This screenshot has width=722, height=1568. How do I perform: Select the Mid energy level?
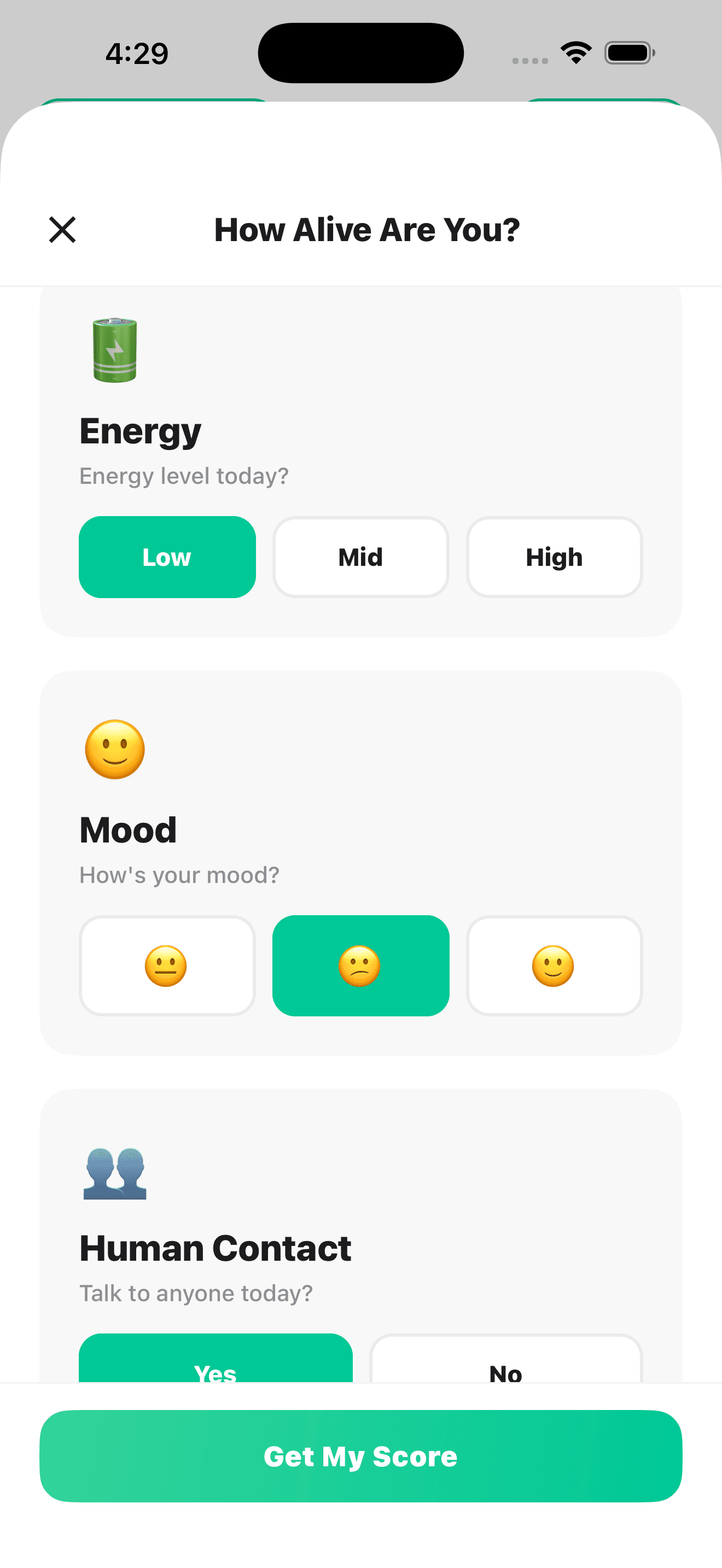(x=360, y=557)
